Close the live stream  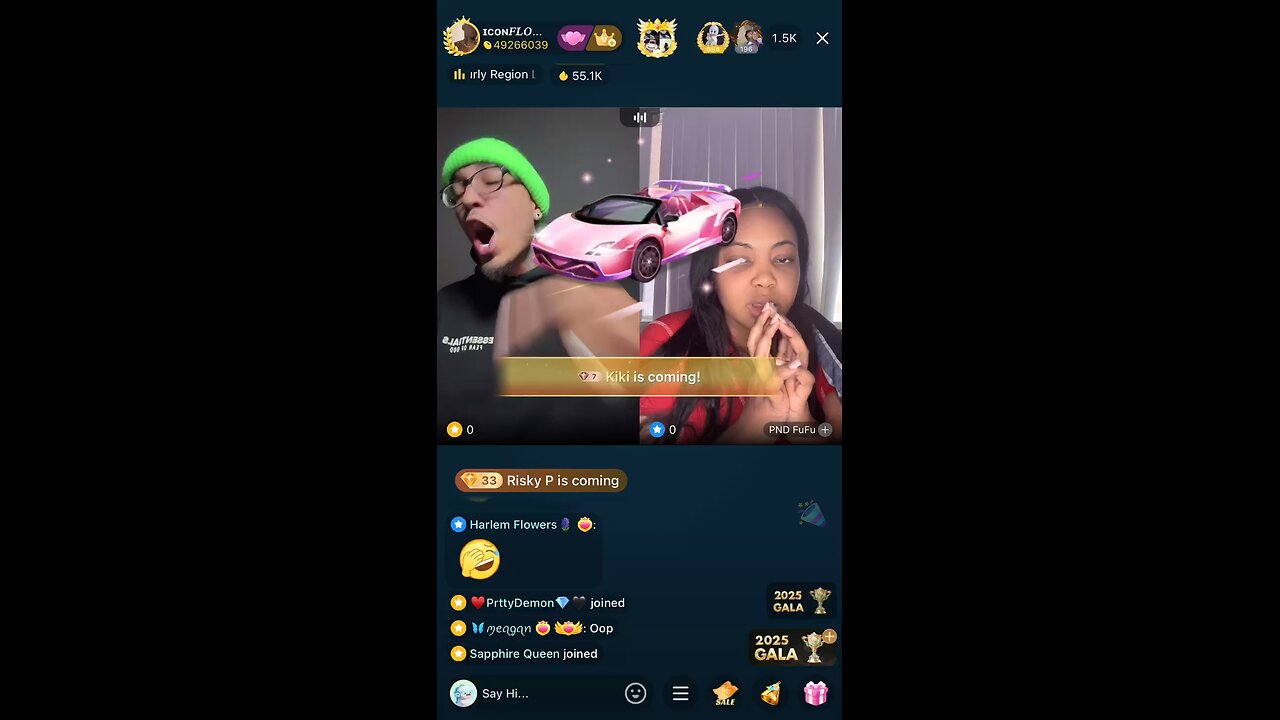pos(822,38)
